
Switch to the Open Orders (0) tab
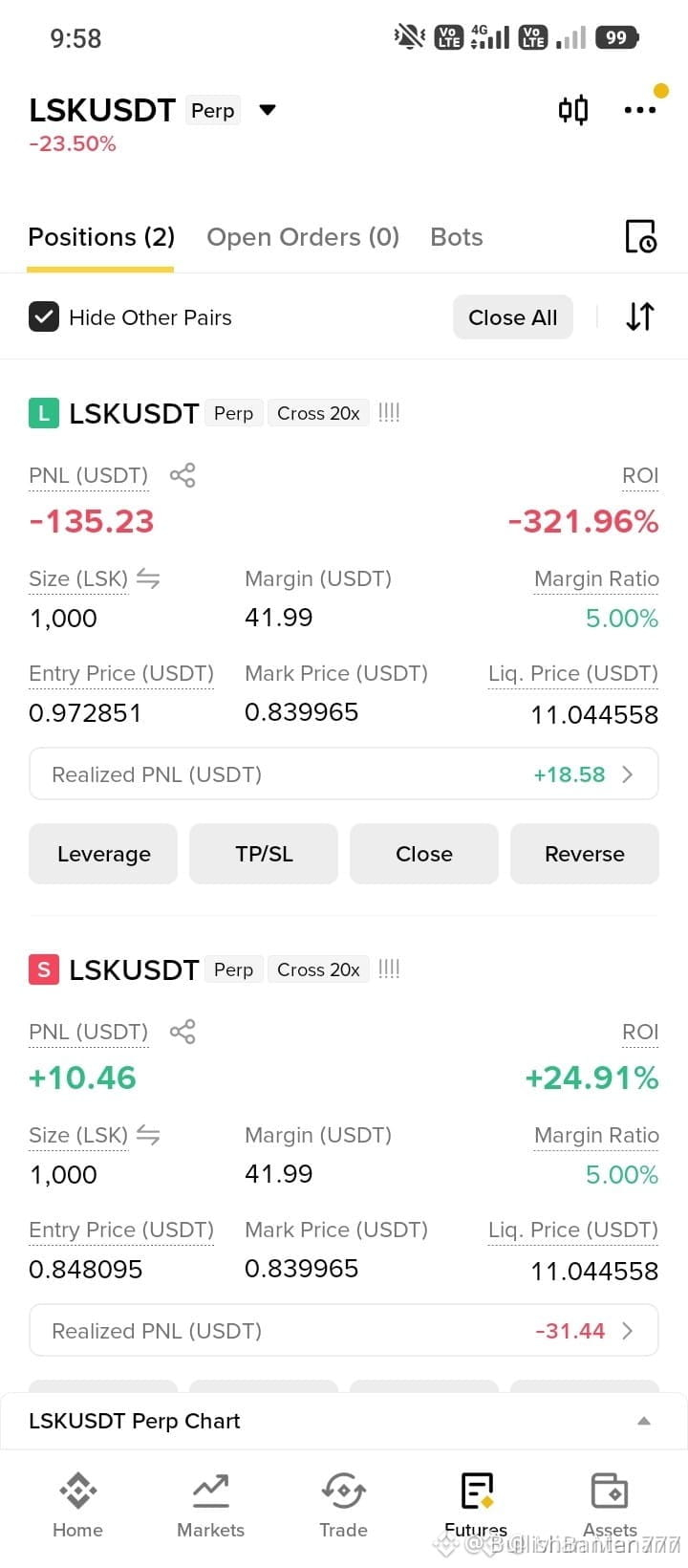coord(303,237)
